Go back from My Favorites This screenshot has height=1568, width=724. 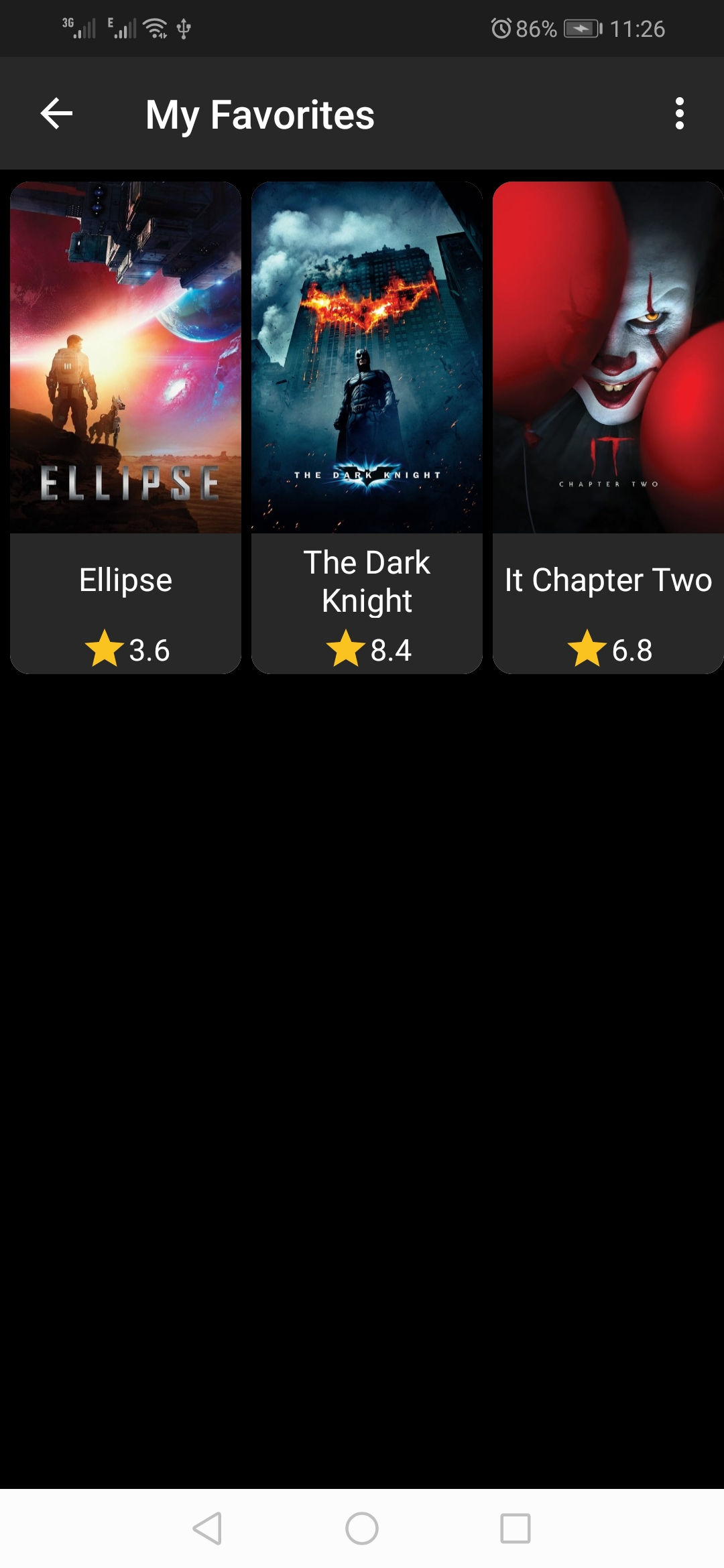point(56,114)
